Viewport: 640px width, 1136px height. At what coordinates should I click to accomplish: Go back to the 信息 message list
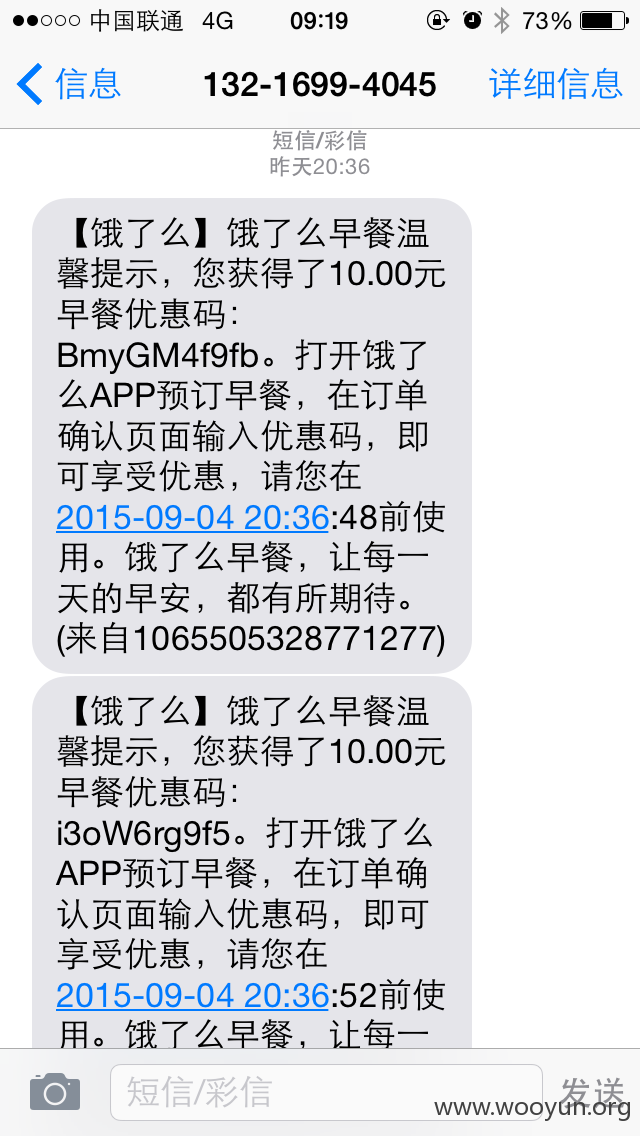69,84
